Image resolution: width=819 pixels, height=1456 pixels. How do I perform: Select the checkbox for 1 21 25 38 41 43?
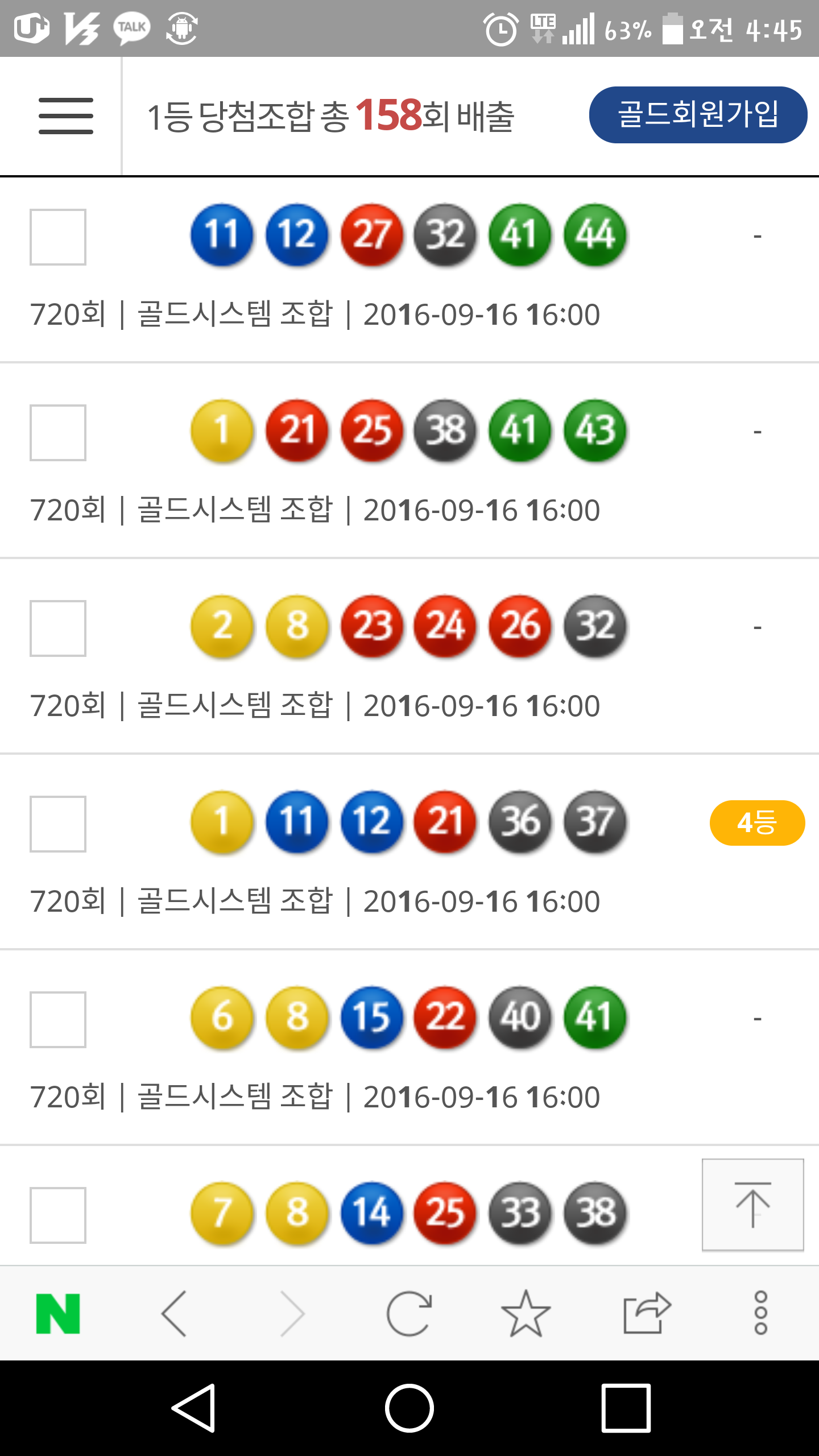[58, 433]
